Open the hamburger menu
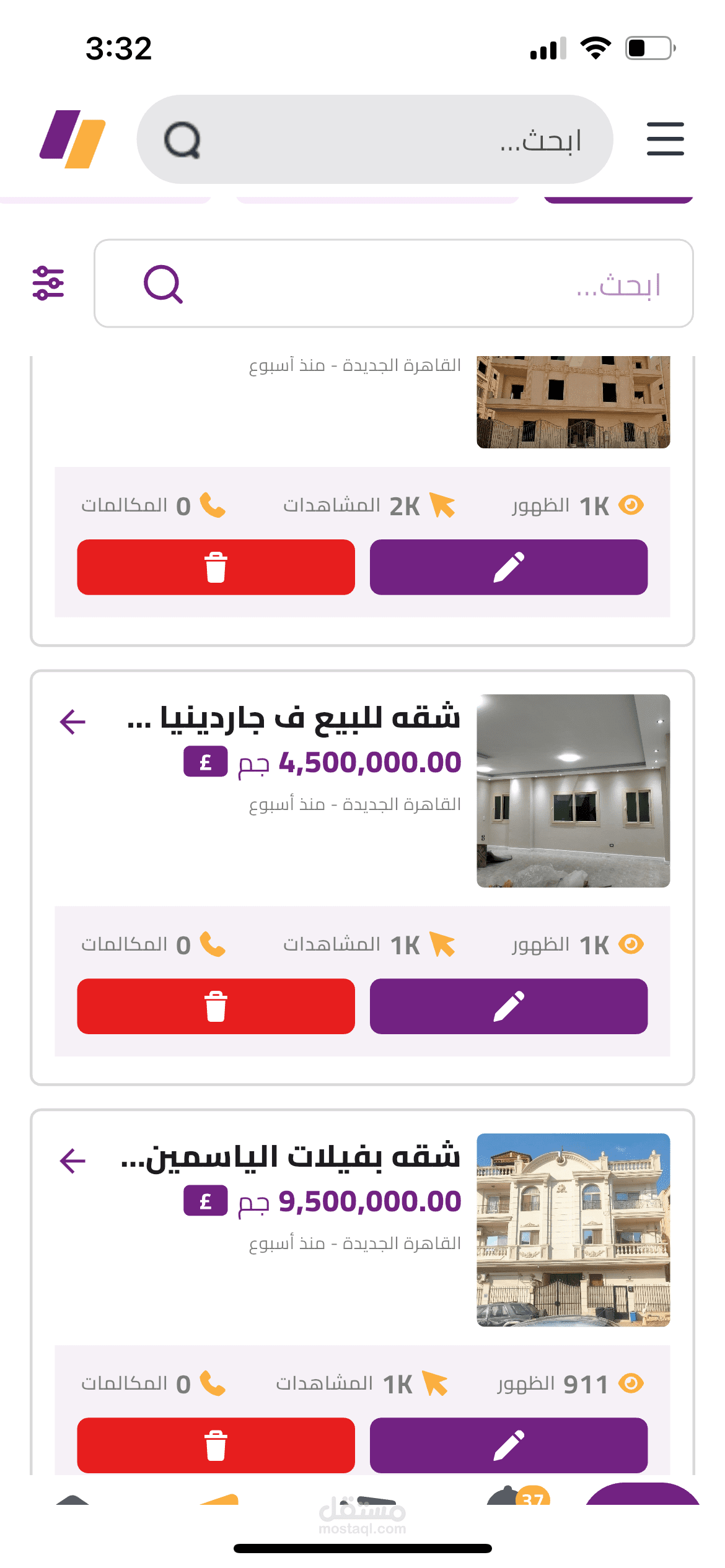 tap(665, 139)
